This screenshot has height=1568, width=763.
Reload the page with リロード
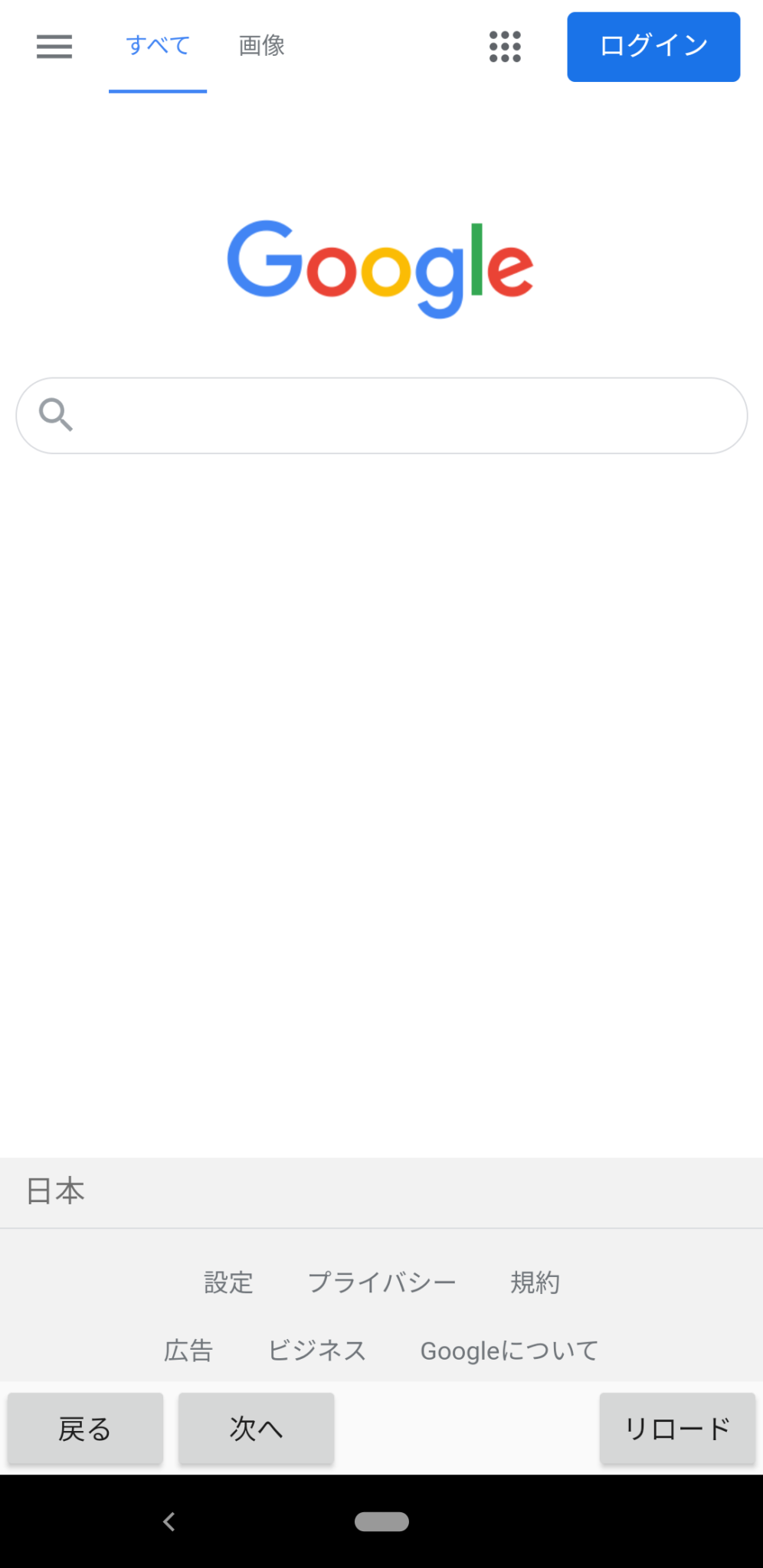677,1429
